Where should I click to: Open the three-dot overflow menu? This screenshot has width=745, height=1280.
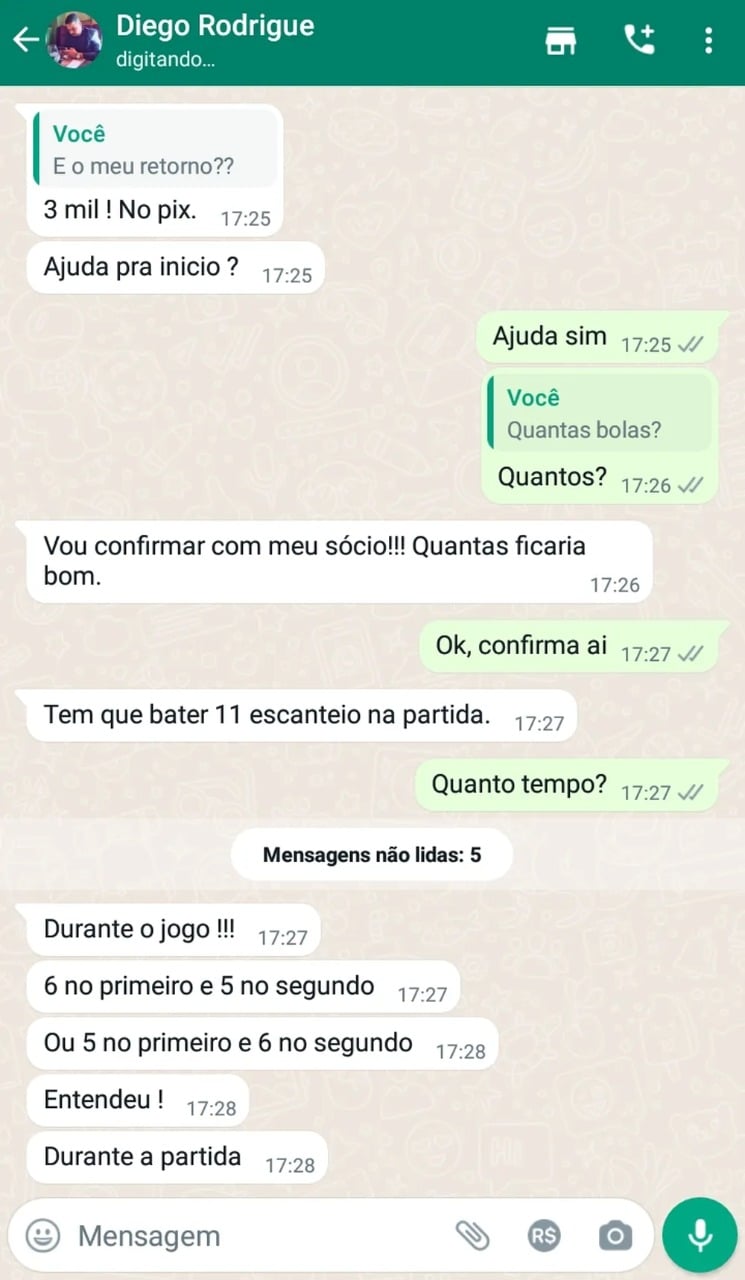point(709,40)
